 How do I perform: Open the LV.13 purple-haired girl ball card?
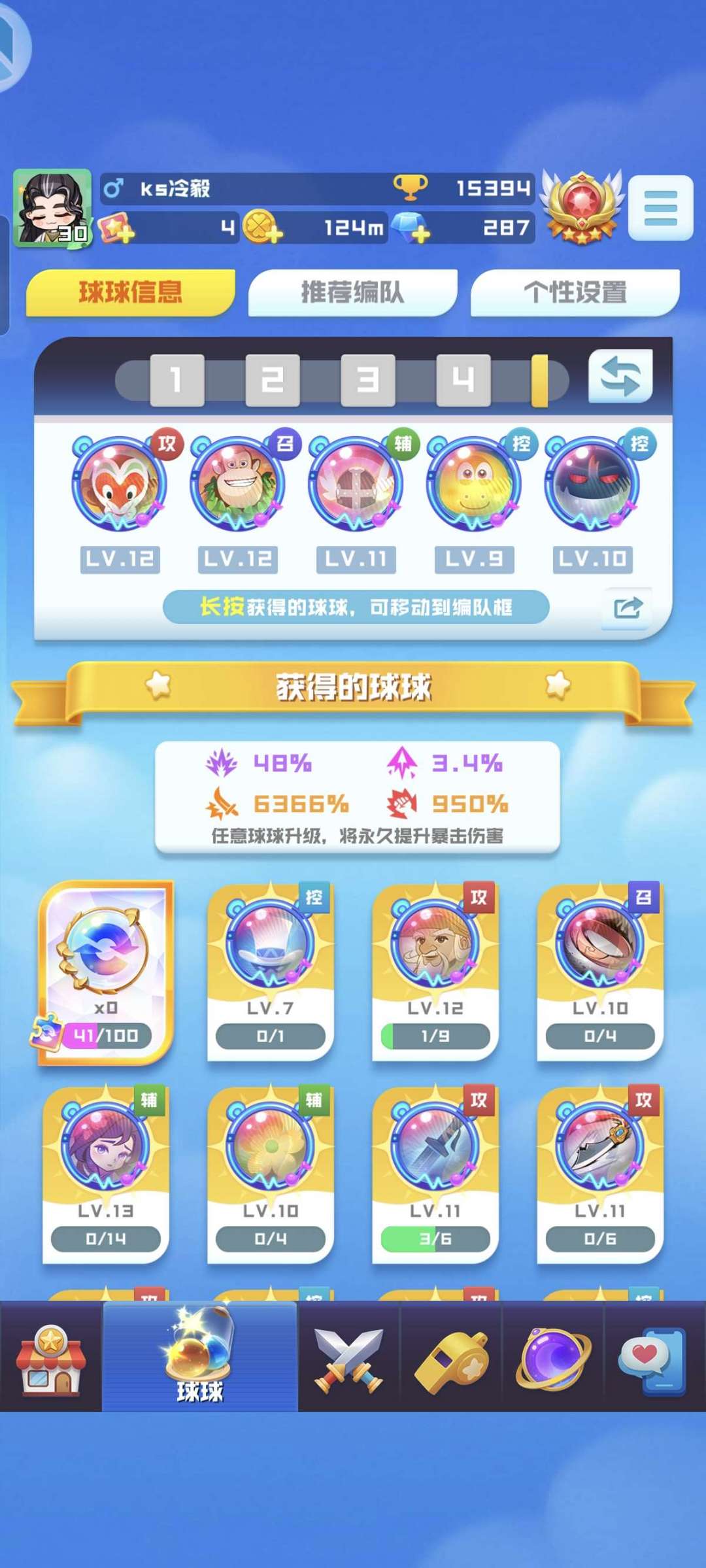[x=106, y=1175]
